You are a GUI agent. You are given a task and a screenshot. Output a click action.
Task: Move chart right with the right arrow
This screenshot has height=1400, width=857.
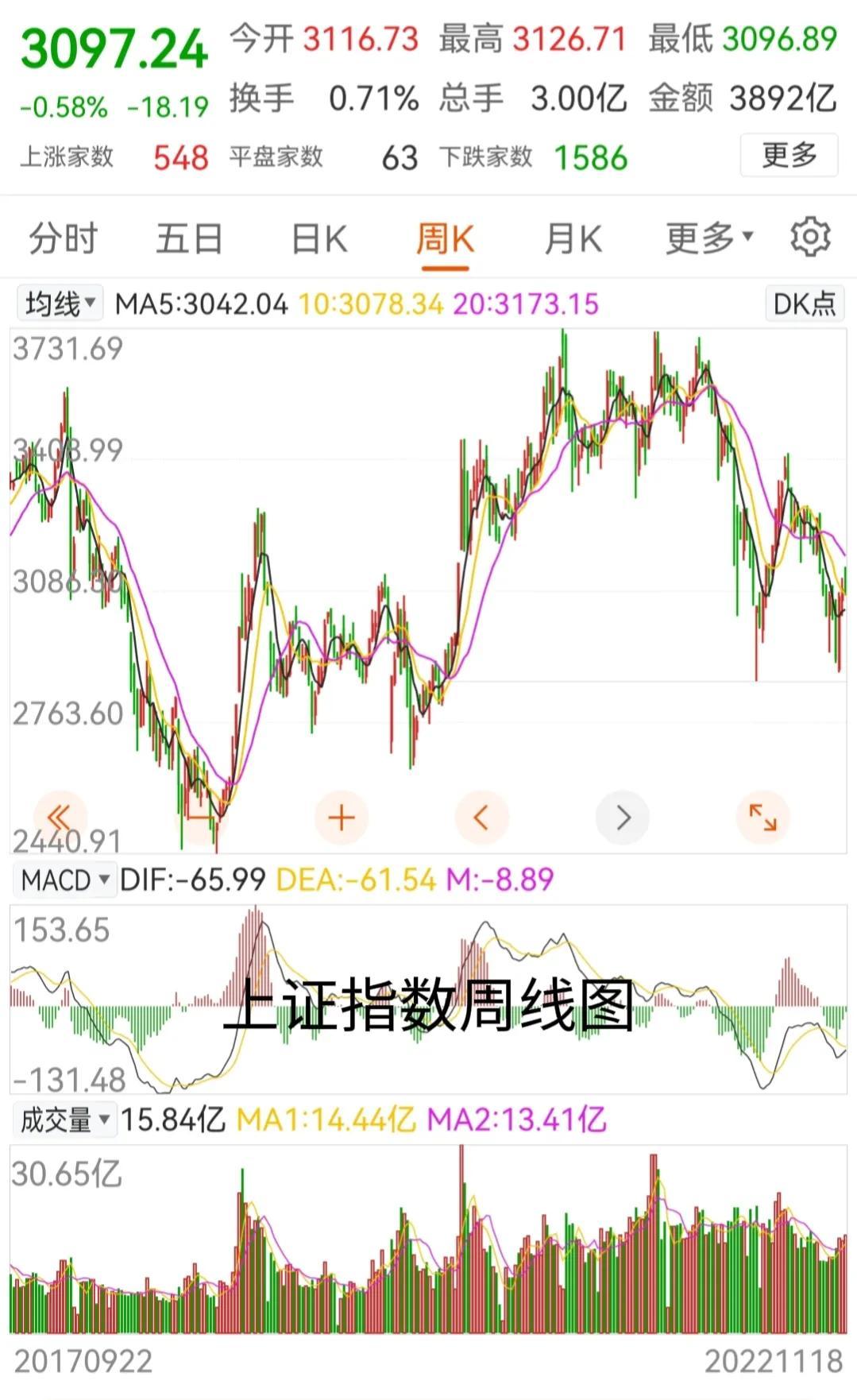623,817
